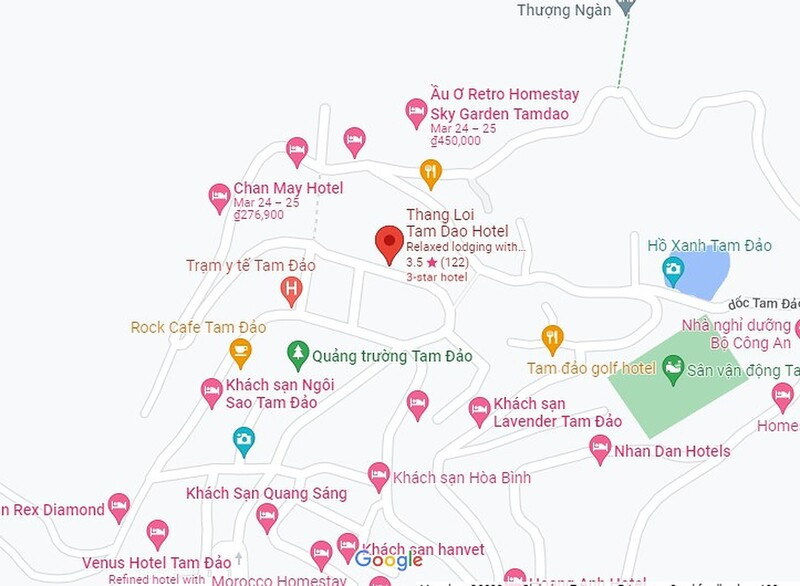Select Nhà nghỉ dưỡng Bộ Công An marker
800x586 pixels.
point(796,327)
